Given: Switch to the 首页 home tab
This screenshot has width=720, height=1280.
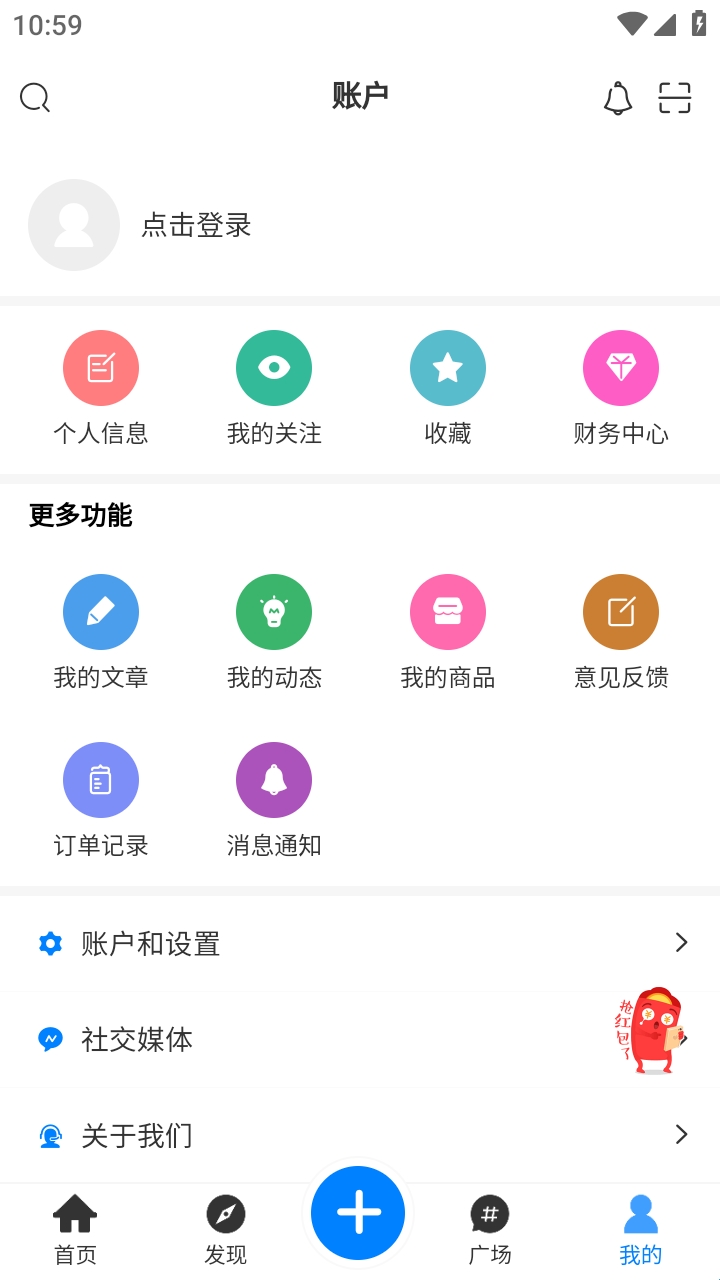Looking at the screenshot, I should click(x=75, y=1230).
